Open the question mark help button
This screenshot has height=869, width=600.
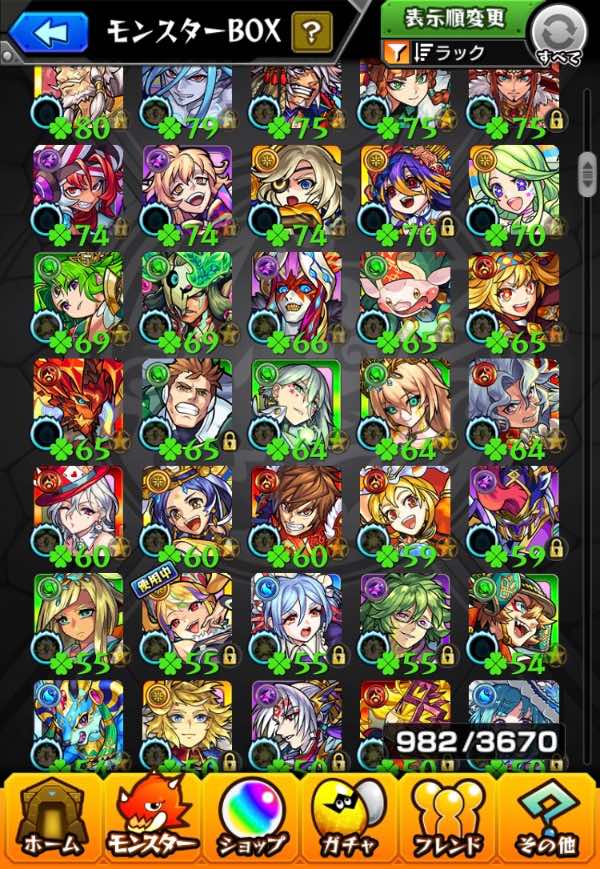(x=311, y=31)
